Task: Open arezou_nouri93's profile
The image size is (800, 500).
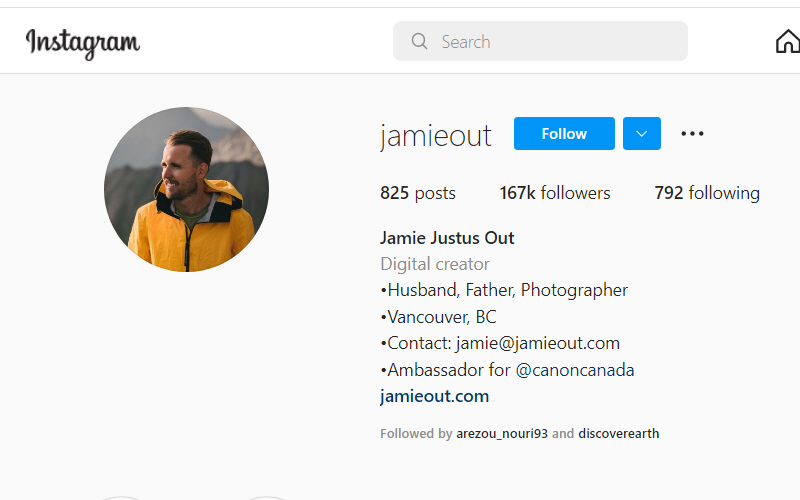Action: click(x=502, y=434)
